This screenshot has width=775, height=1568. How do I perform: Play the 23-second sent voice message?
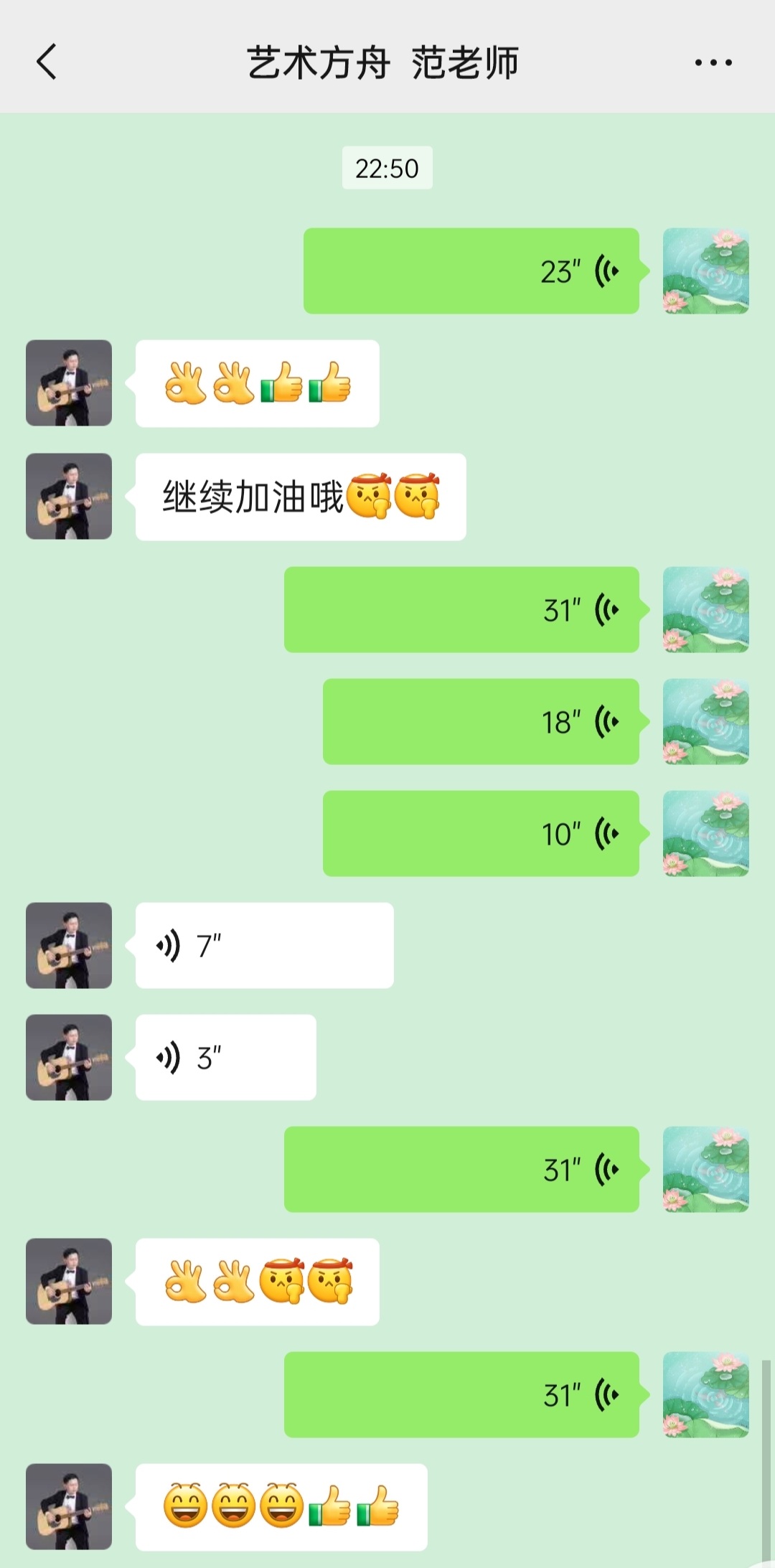click(x=471, y=271)
